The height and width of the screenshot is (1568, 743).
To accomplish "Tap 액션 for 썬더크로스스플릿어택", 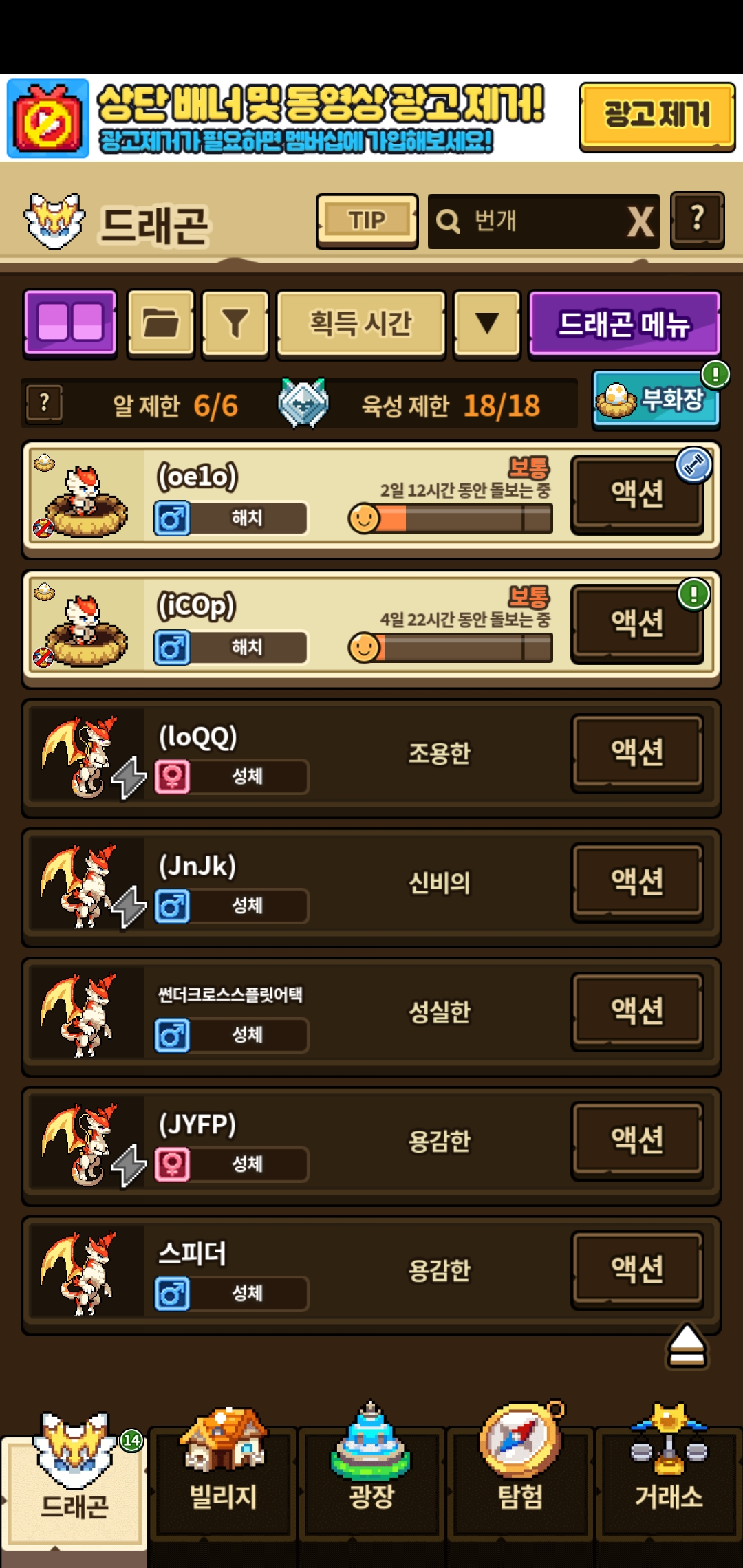I will (637, 1010).
